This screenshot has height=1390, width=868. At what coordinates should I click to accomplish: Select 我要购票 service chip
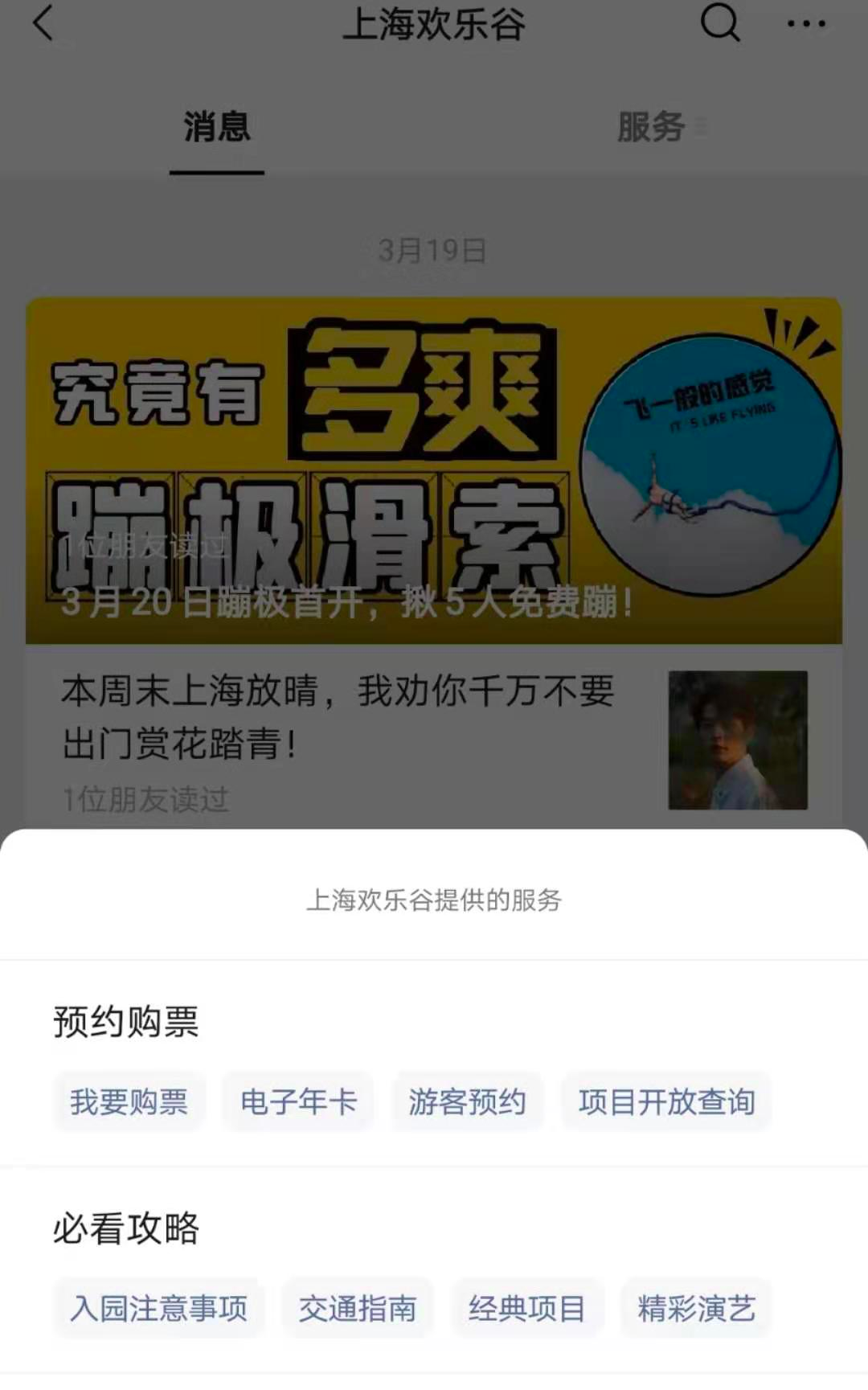pos(129,1101)
